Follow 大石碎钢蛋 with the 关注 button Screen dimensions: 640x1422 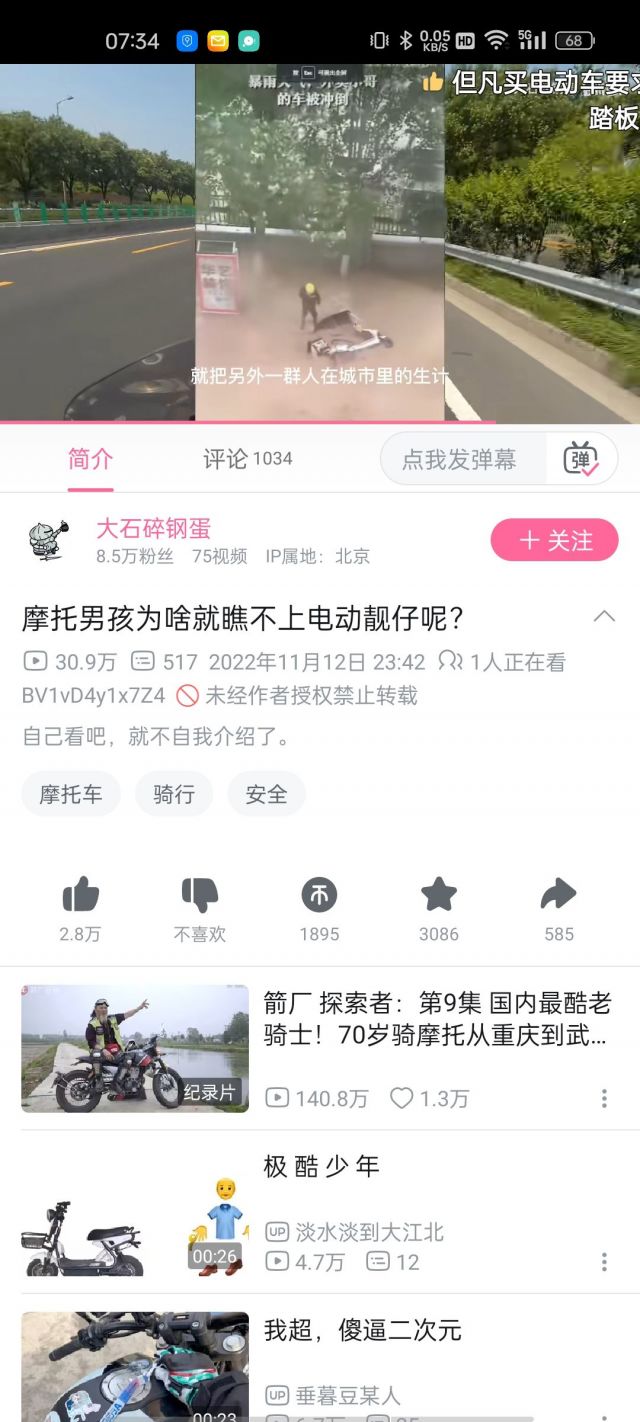[554, 541]
